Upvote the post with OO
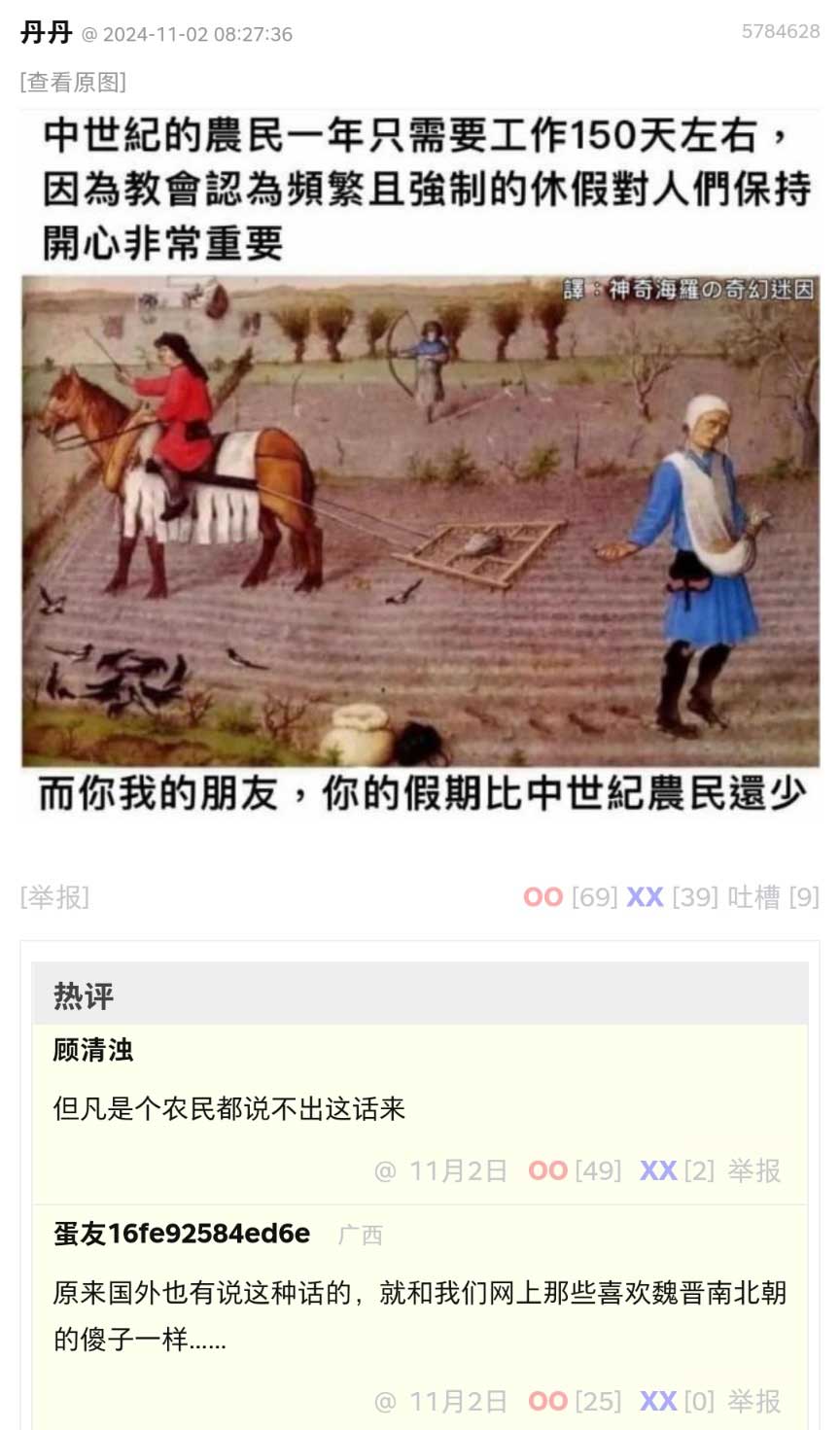 (x=543, y=896)
